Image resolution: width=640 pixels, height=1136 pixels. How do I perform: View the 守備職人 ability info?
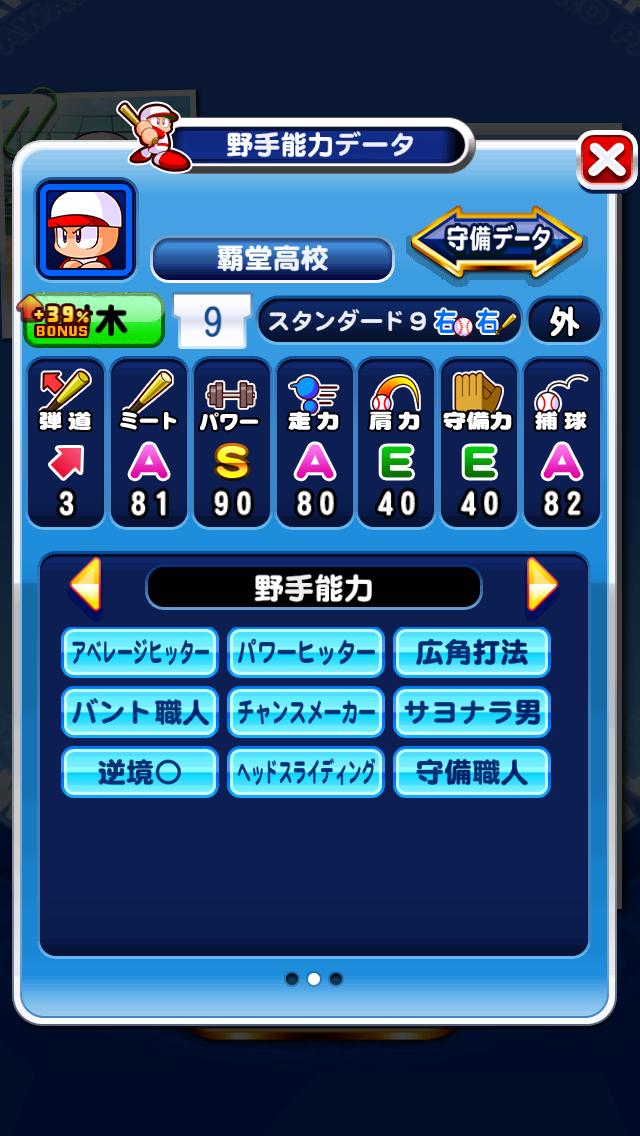(x=472, y=772)
